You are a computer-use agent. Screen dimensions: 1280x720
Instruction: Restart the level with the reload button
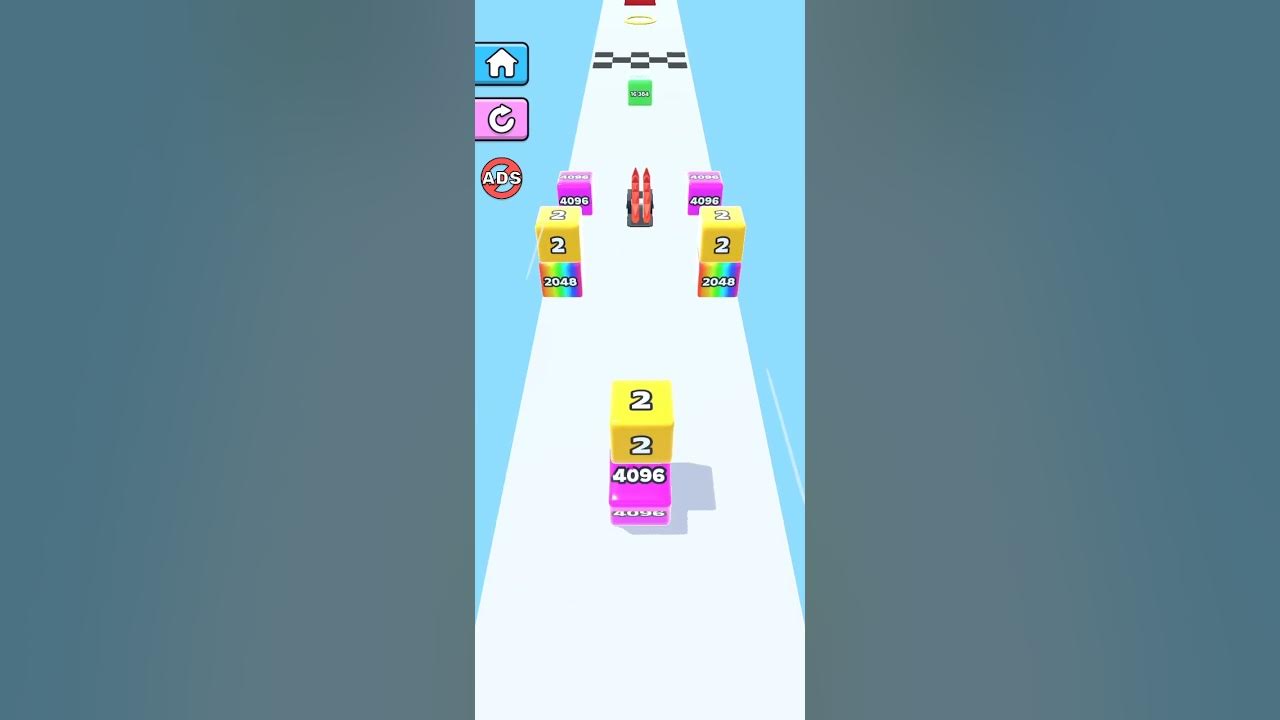tap(501, 120)
